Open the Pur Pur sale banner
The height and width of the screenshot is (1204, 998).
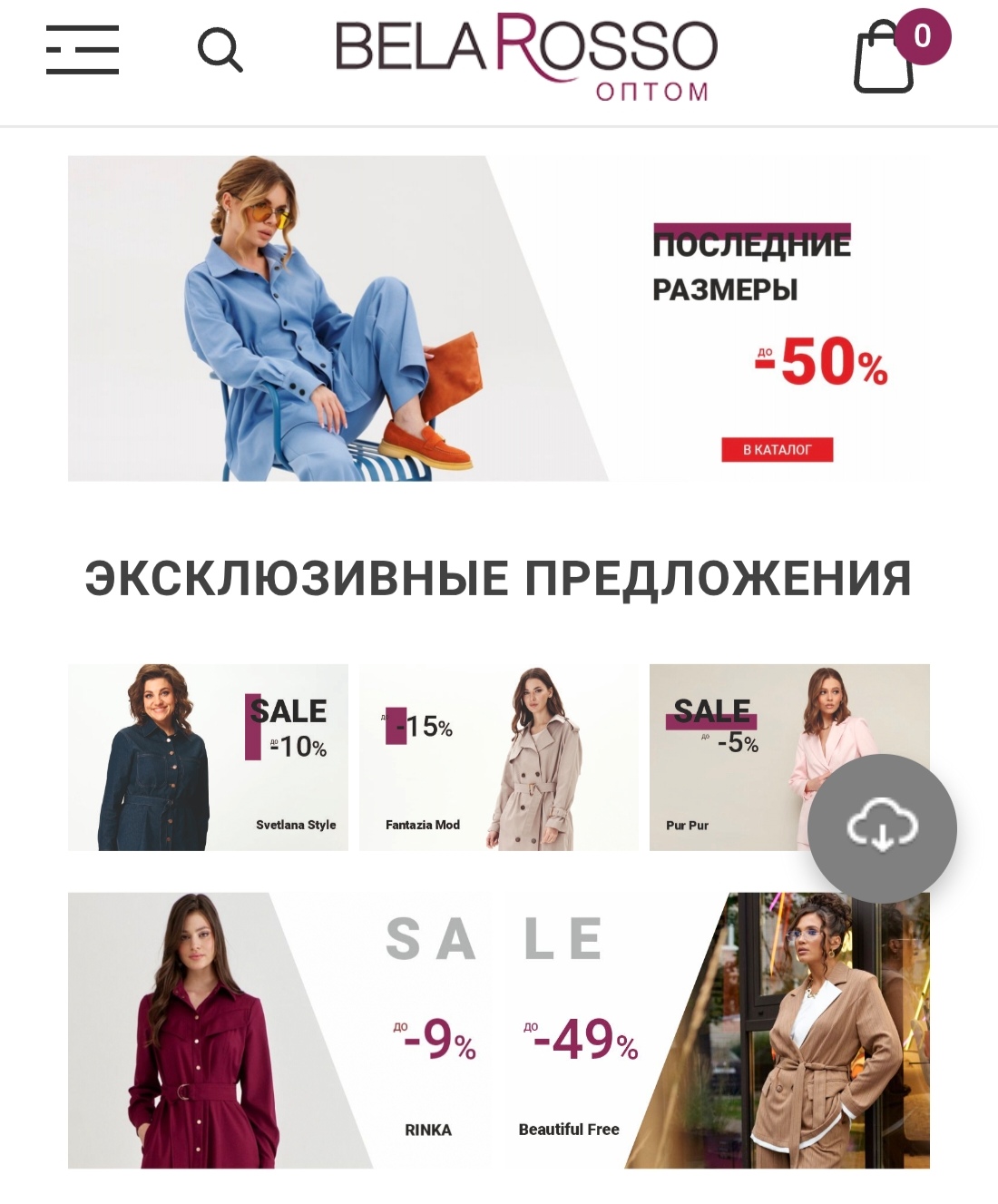pyautogui.click(x=726, y=758)
